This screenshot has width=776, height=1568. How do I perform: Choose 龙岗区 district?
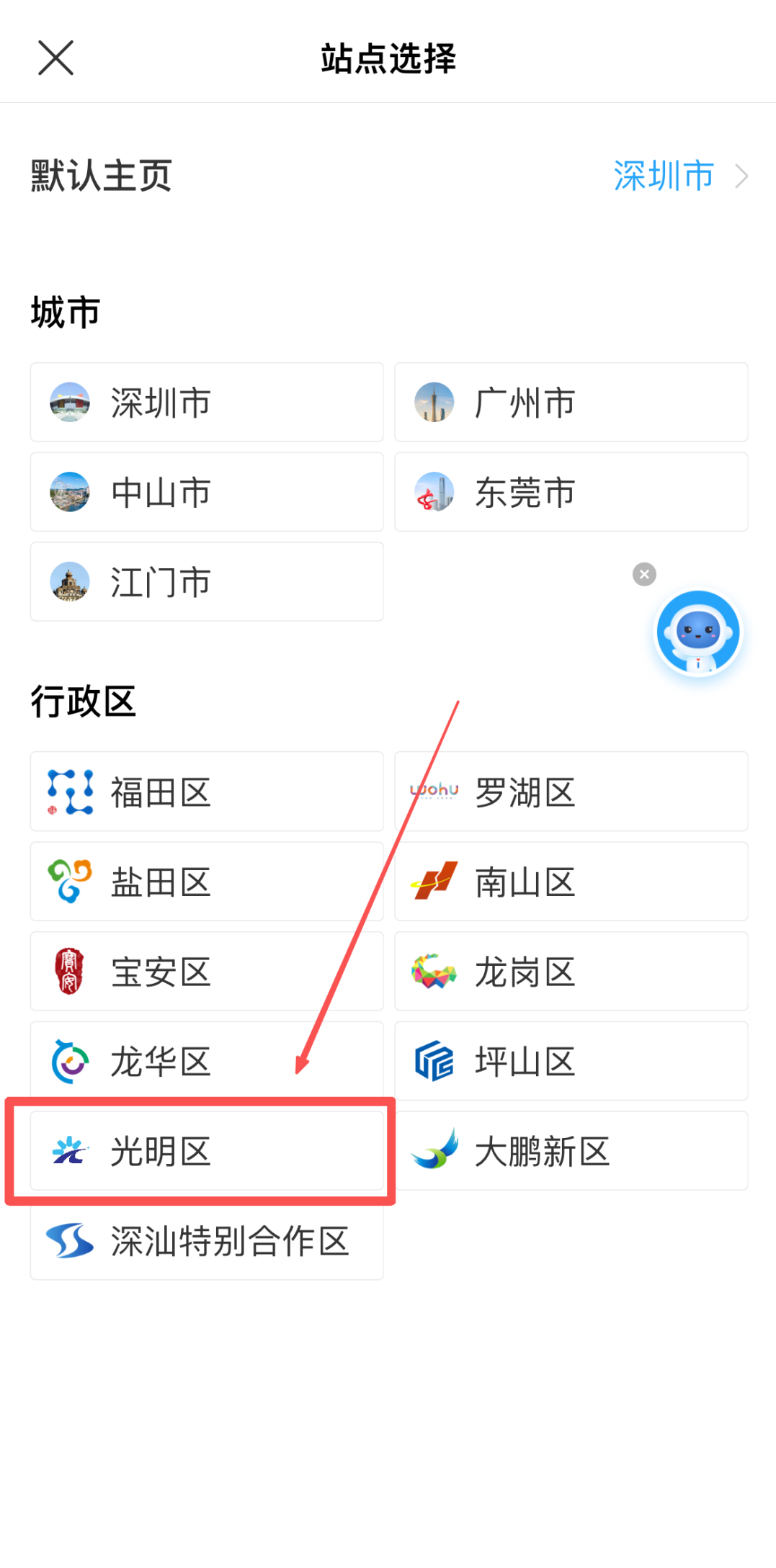571,972
